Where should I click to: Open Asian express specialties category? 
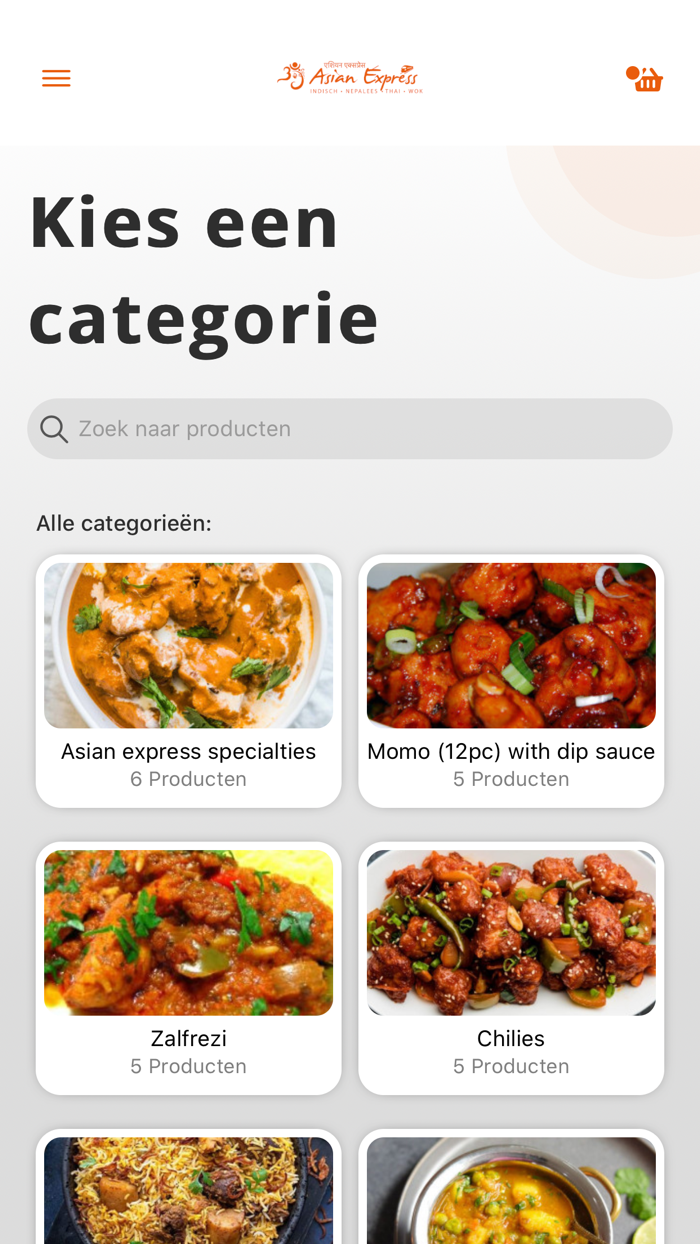tap(188, 680)
